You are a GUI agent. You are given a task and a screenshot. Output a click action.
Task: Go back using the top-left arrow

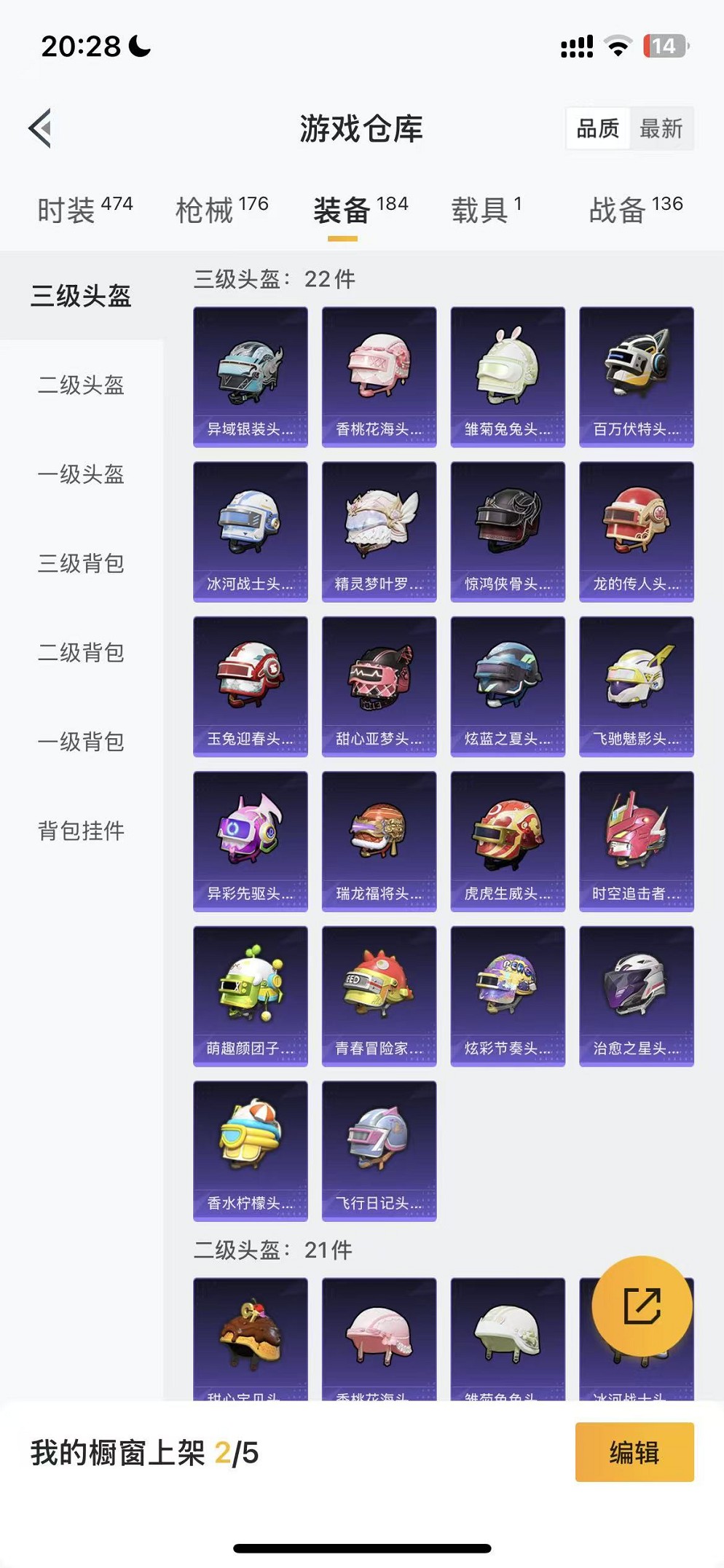[x=41, y=128]
